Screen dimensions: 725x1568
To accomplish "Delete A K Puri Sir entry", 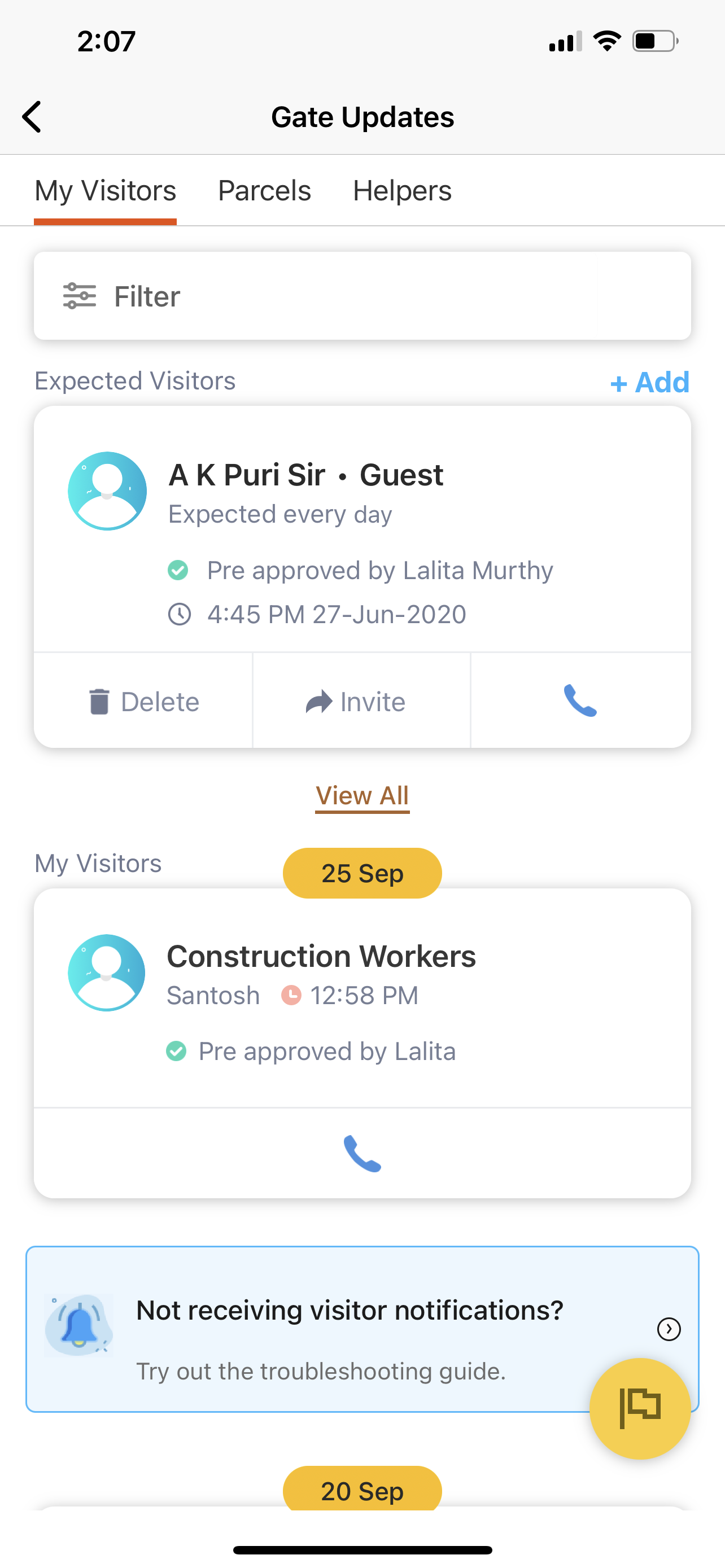I will point(143,701).
